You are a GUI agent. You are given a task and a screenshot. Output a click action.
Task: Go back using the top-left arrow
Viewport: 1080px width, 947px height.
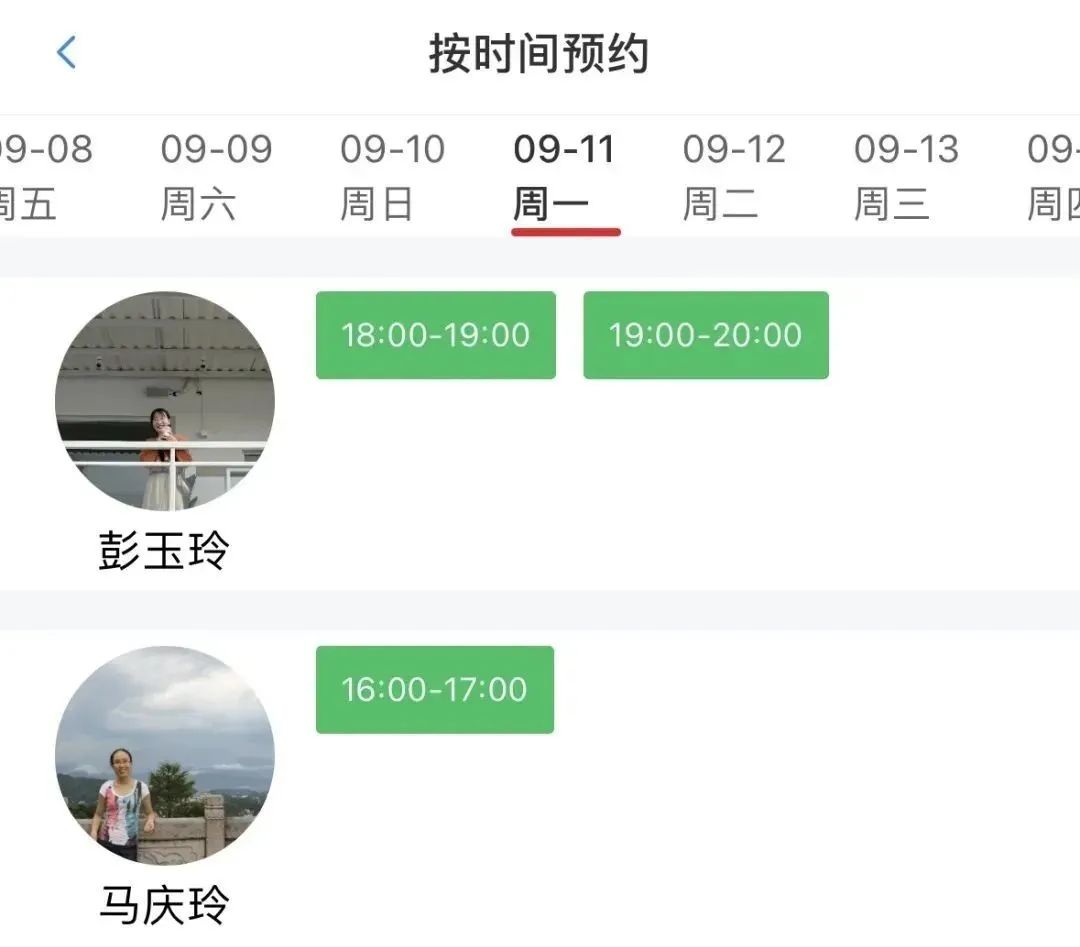(x=66, y=52)
